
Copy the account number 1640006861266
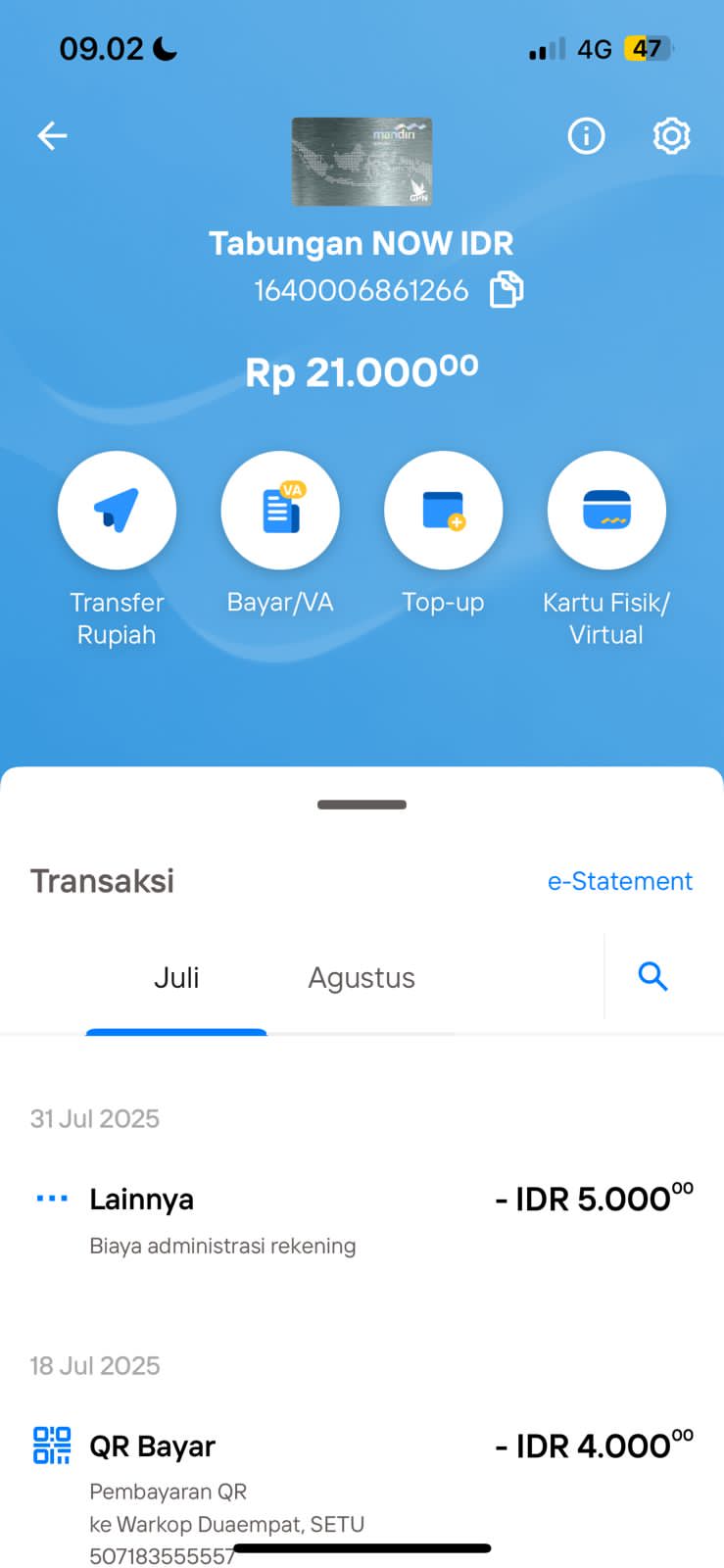507,290
